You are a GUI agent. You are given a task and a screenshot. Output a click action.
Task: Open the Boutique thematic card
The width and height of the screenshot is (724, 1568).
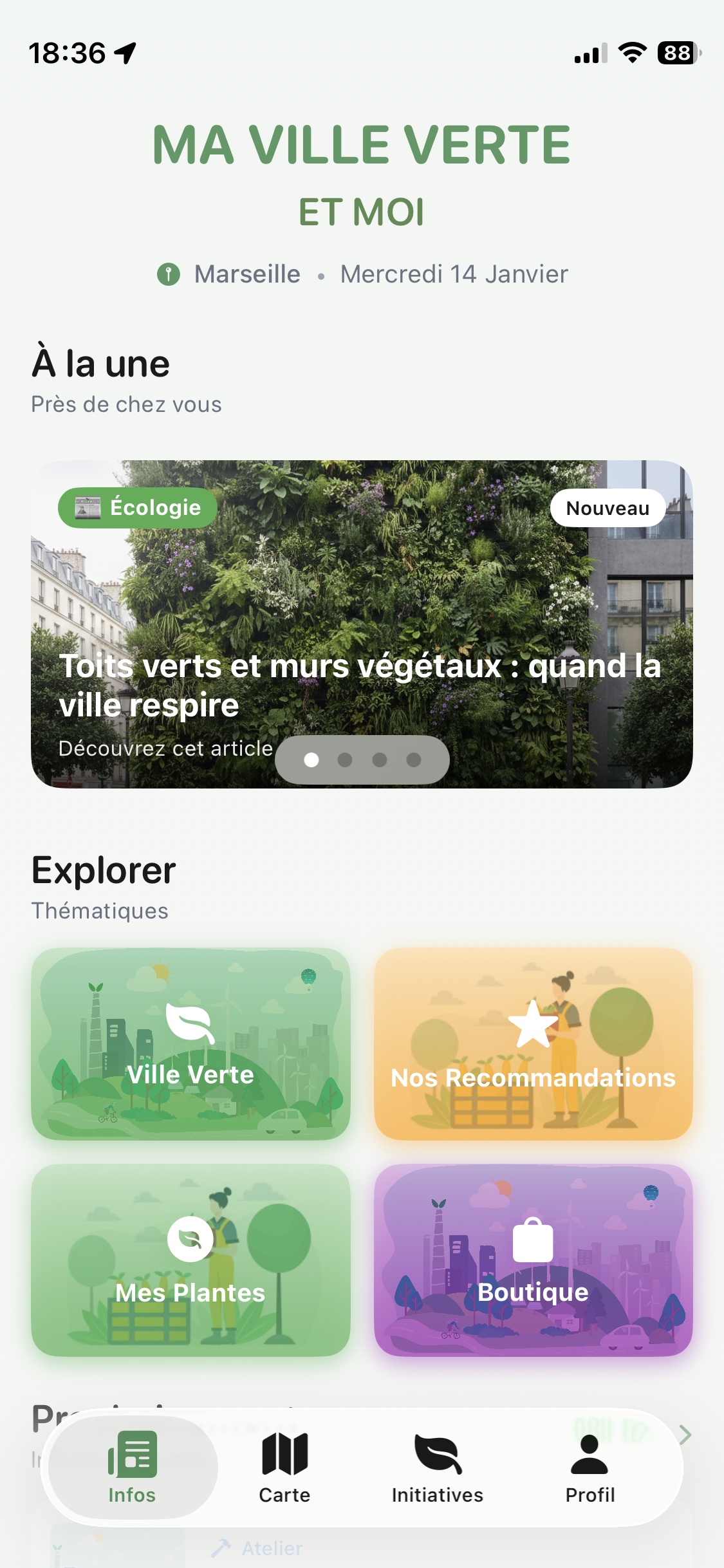click(x=532, y=1262)
